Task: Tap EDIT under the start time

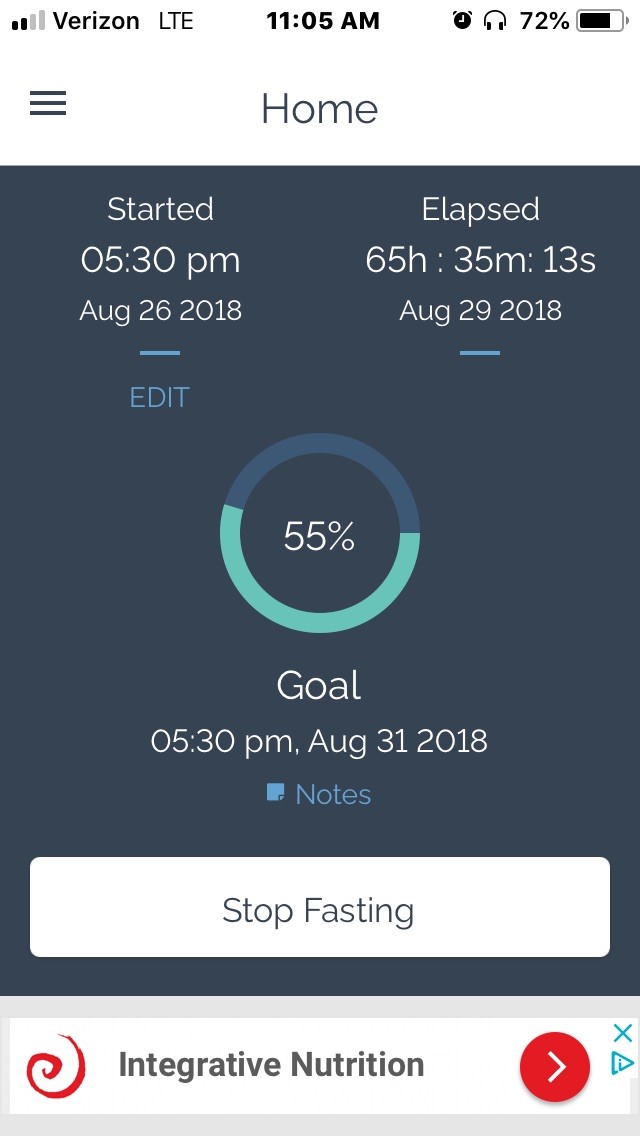Action: point(159,398)
